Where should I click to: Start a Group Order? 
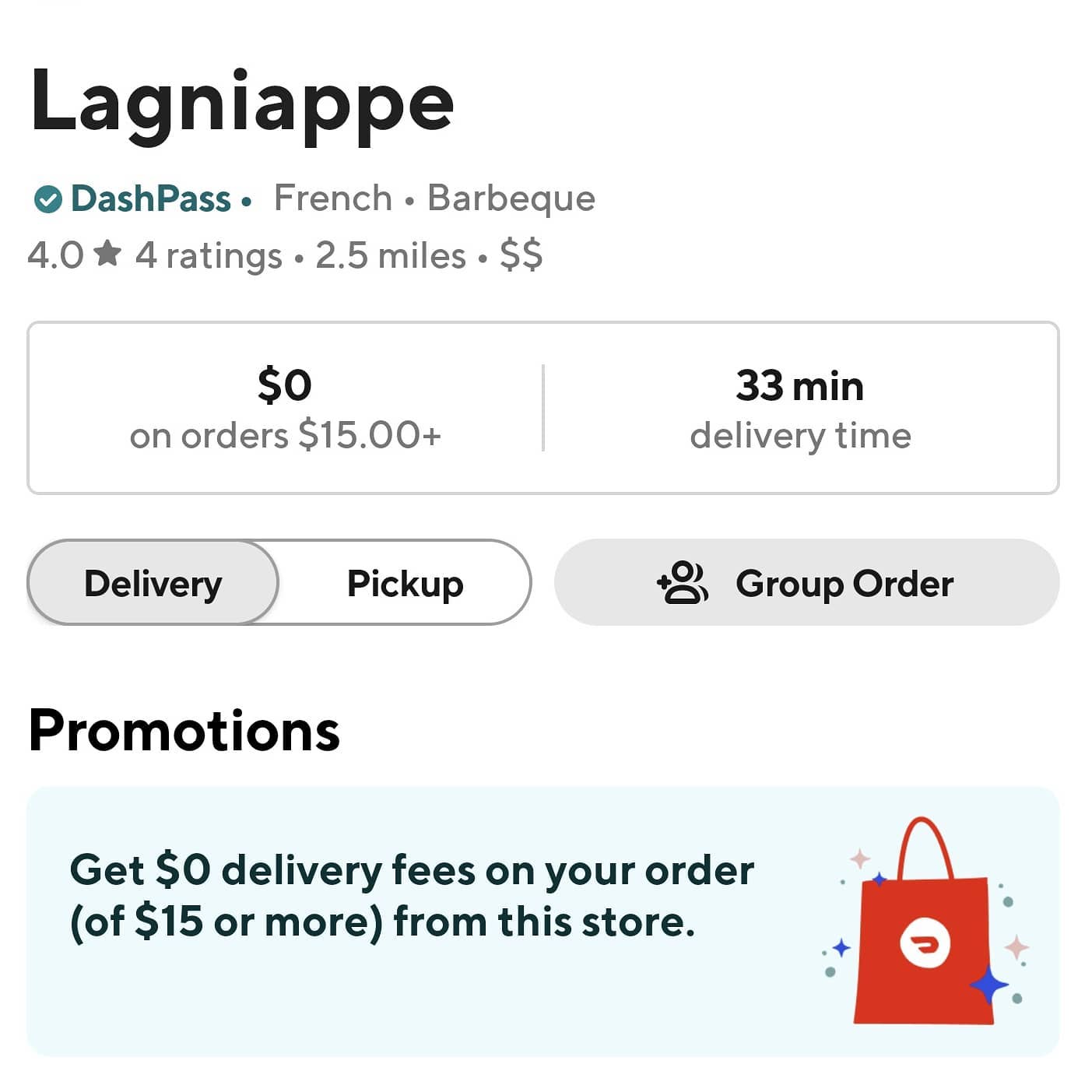point(806,583)
